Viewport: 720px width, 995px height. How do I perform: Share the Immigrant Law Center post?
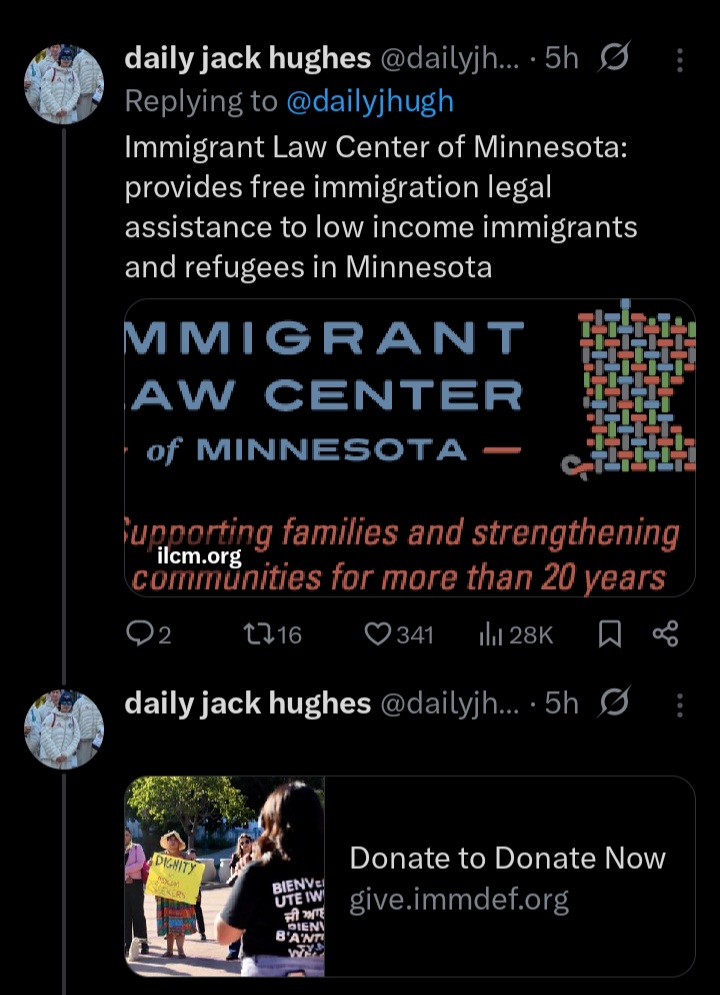tap(665, 634)
